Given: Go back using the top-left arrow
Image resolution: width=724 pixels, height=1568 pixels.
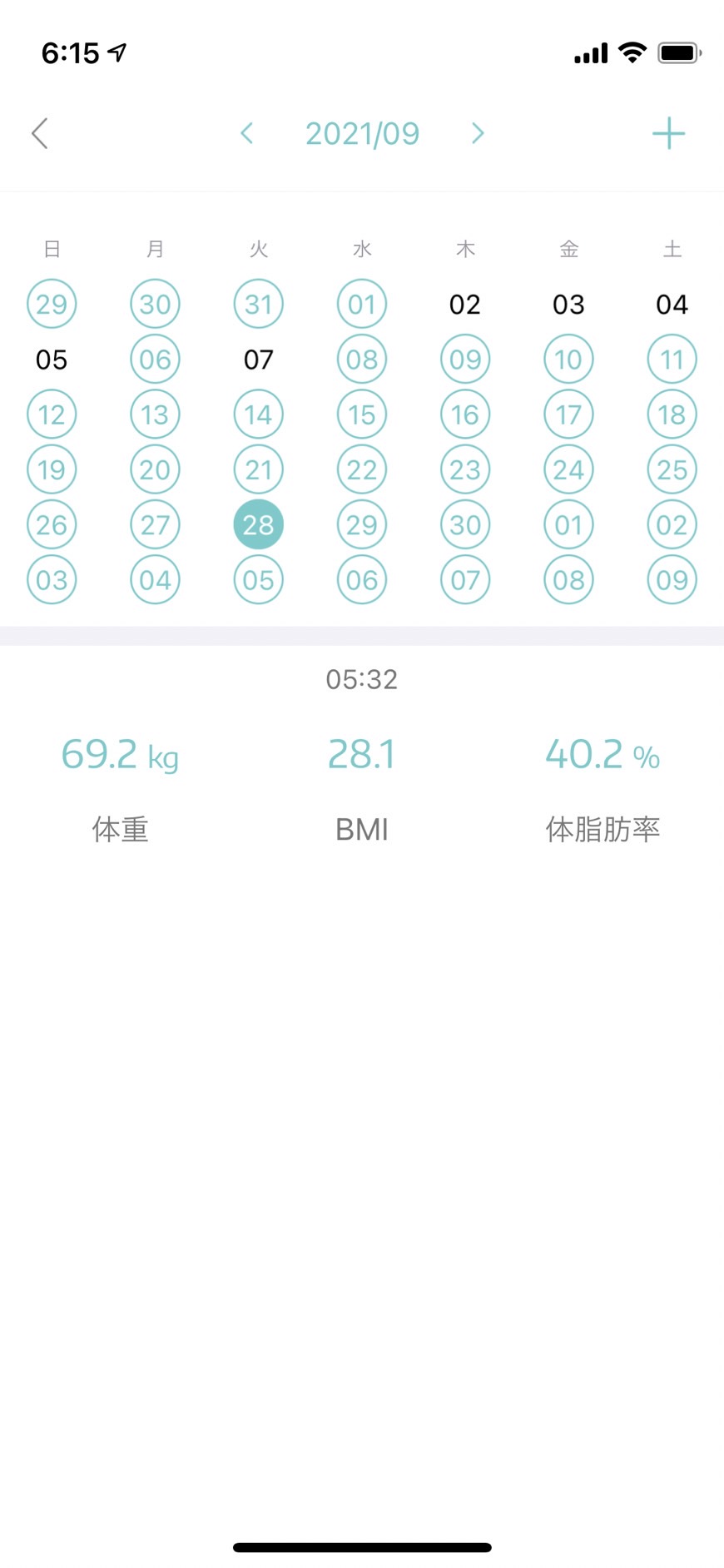Looking at the screenshot, I should (40, 133).
